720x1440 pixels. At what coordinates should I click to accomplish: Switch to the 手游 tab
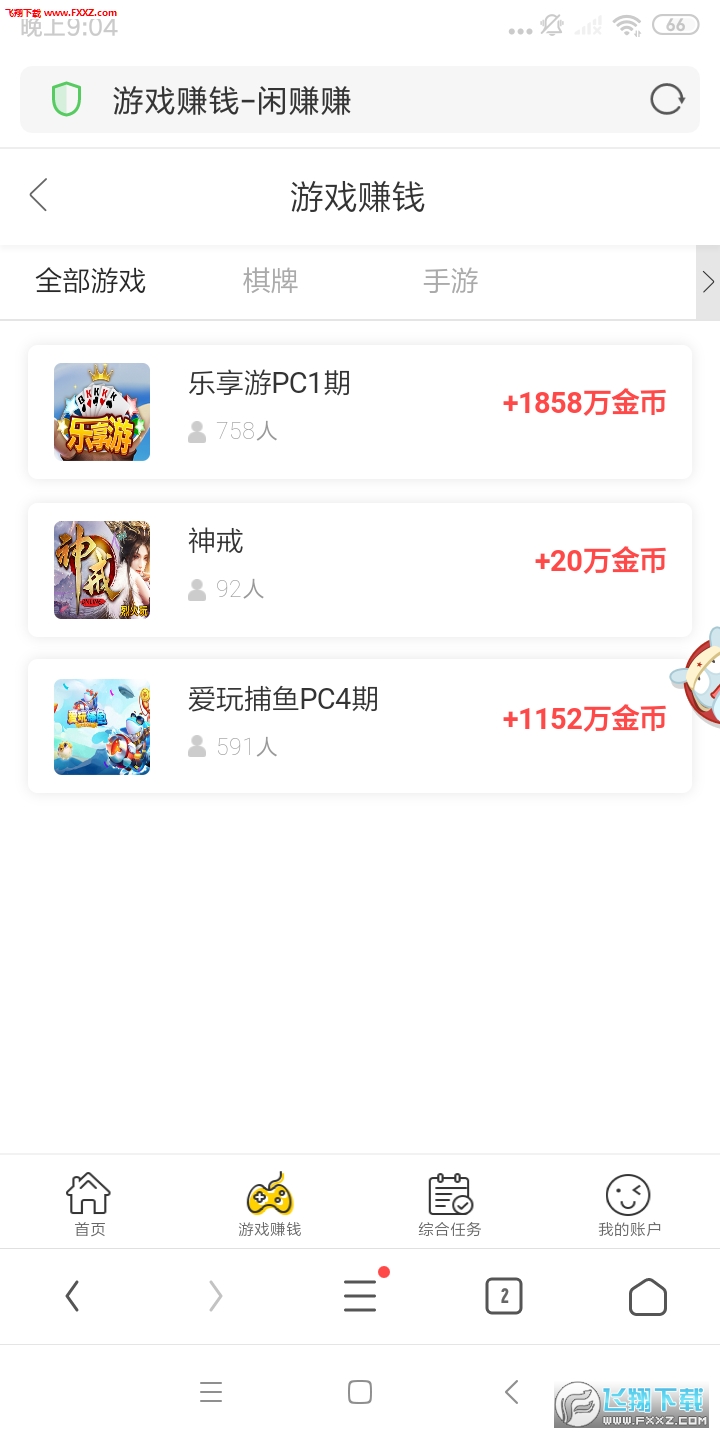tap(450, 281)
